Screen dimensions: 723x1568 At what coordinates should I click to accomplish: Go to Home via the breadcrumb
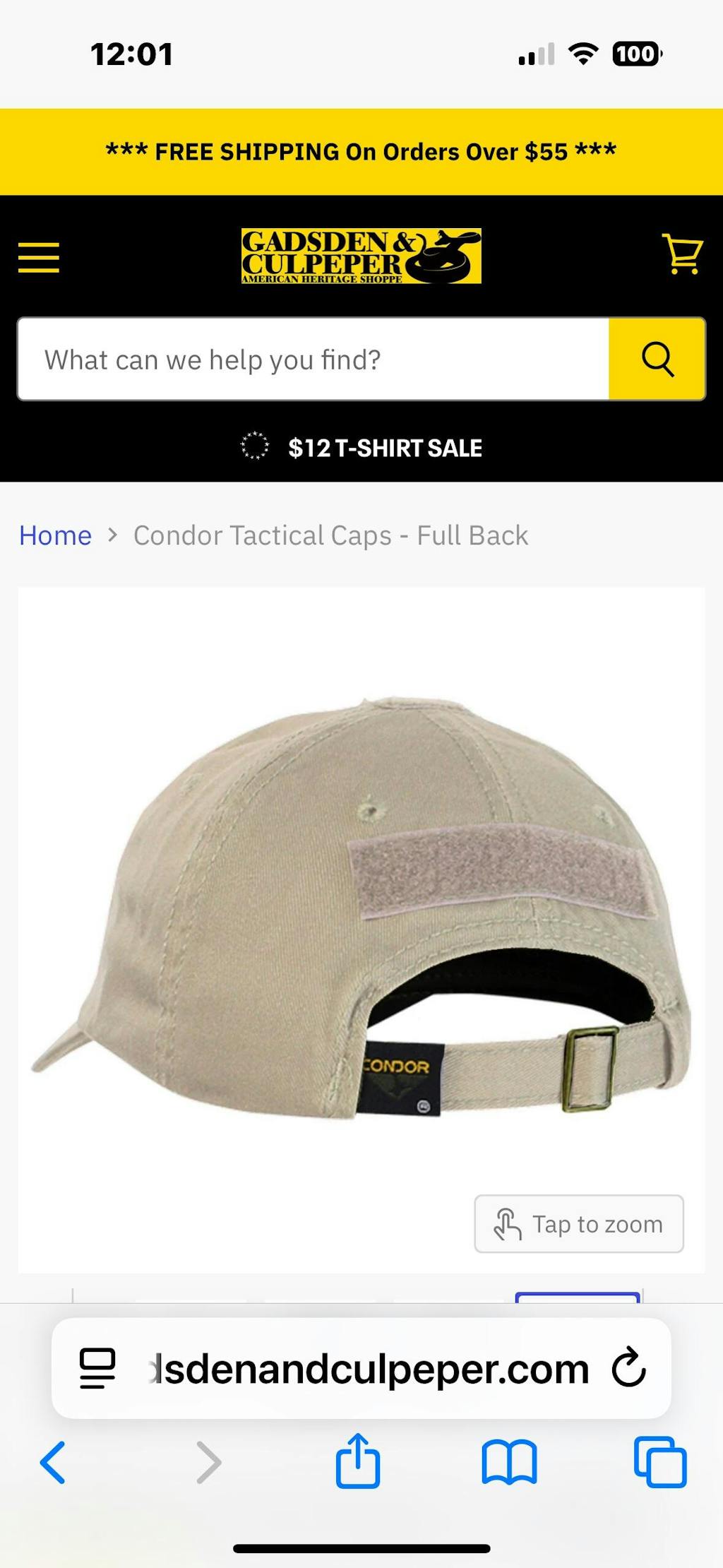click(x=55, y=535)
